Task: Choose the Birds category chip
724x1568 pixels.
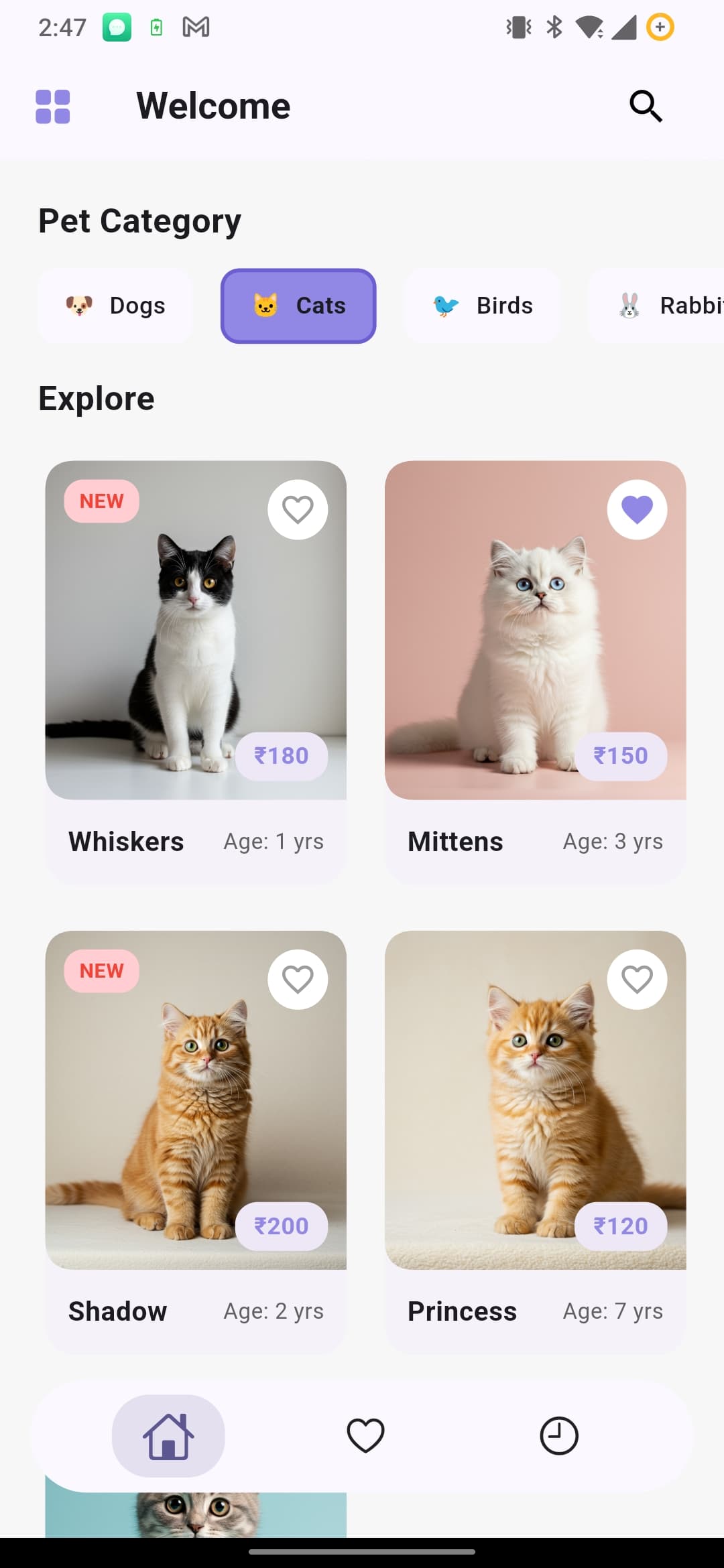Action: pos(482,306)
